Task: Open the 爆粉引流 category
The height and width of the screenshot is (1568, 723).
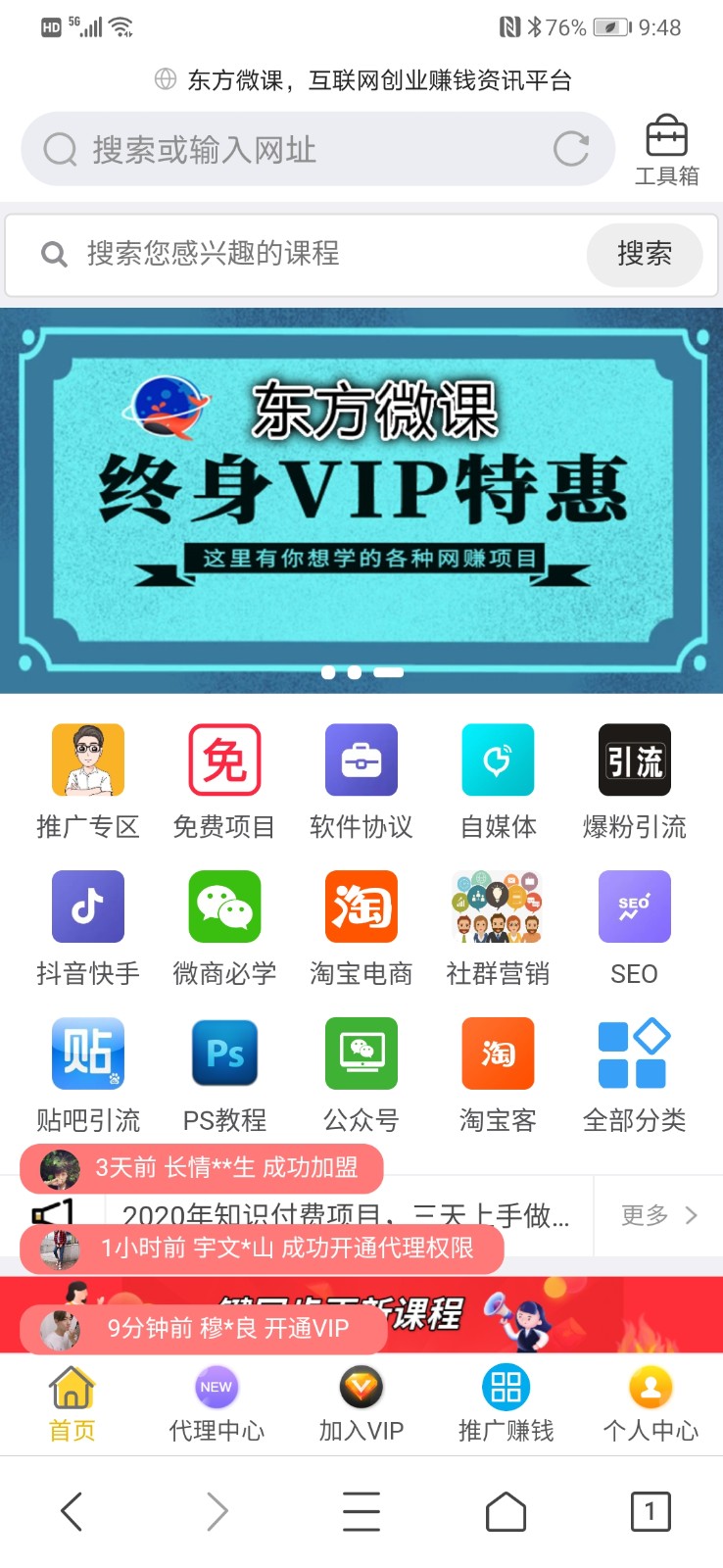Action: pyautogui.click(x=634, y=781)
